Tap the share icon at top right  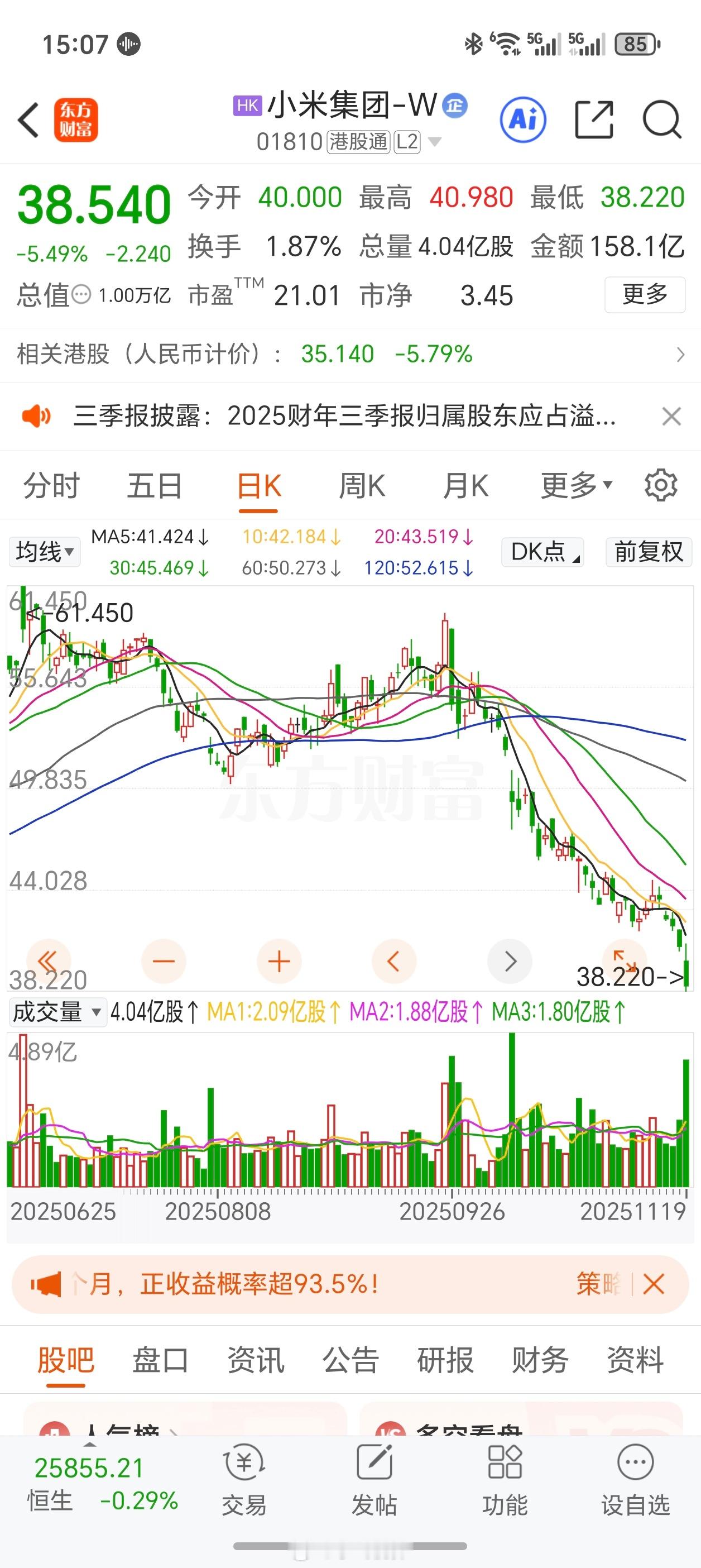click(x=594, y=120)
